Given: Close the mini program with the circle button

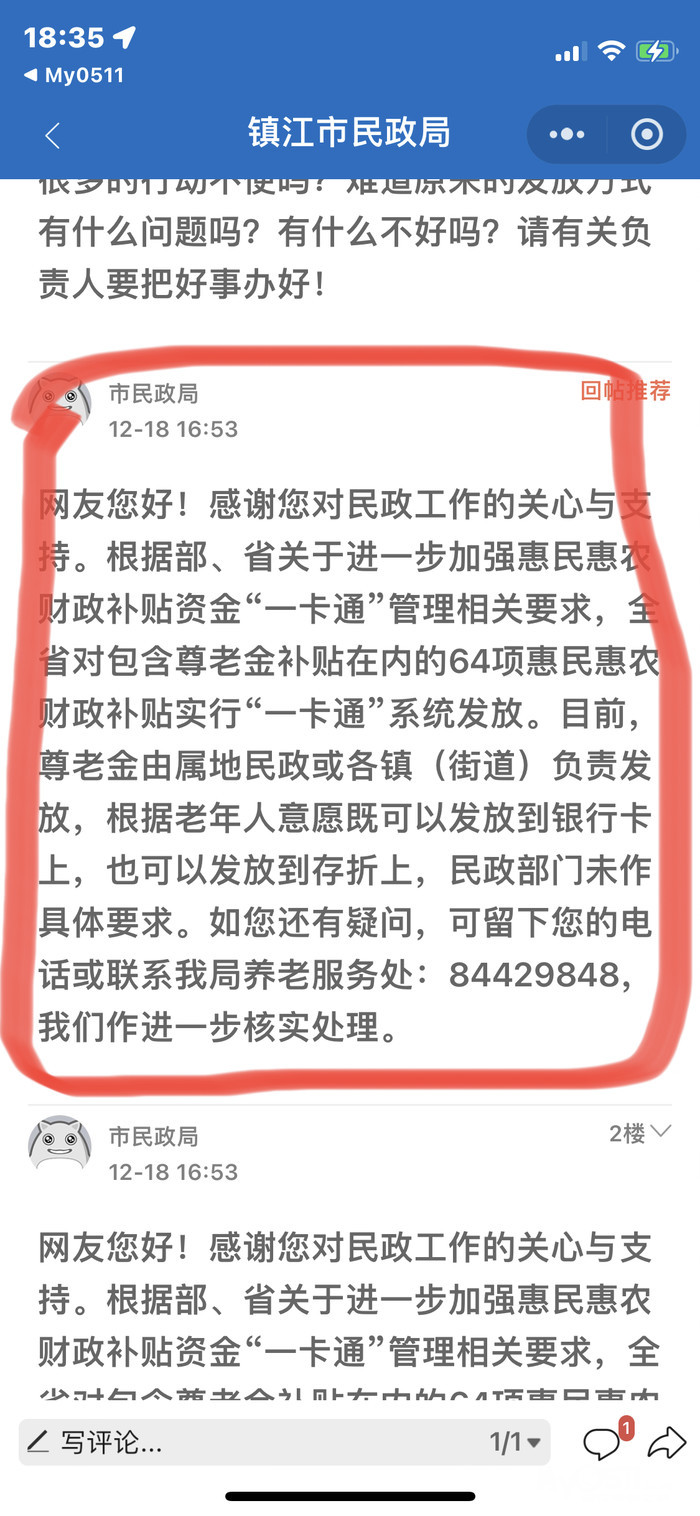Looking at the screenshot, I should click(646, 134).
